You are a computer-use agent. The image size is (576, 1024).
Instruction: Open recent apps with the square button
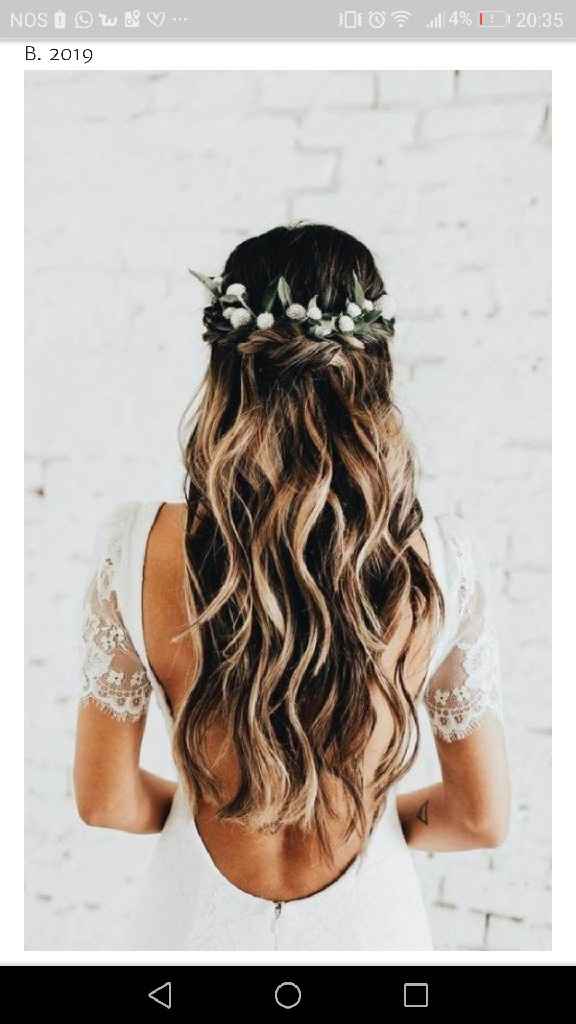416,995
